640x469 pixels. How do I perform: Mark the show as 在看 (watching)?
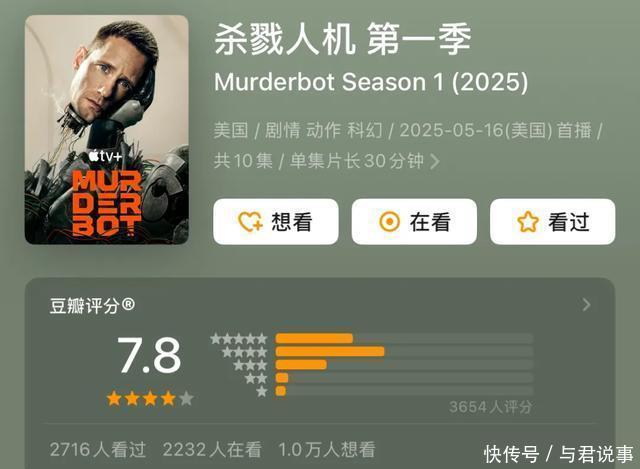click(414, 222)
